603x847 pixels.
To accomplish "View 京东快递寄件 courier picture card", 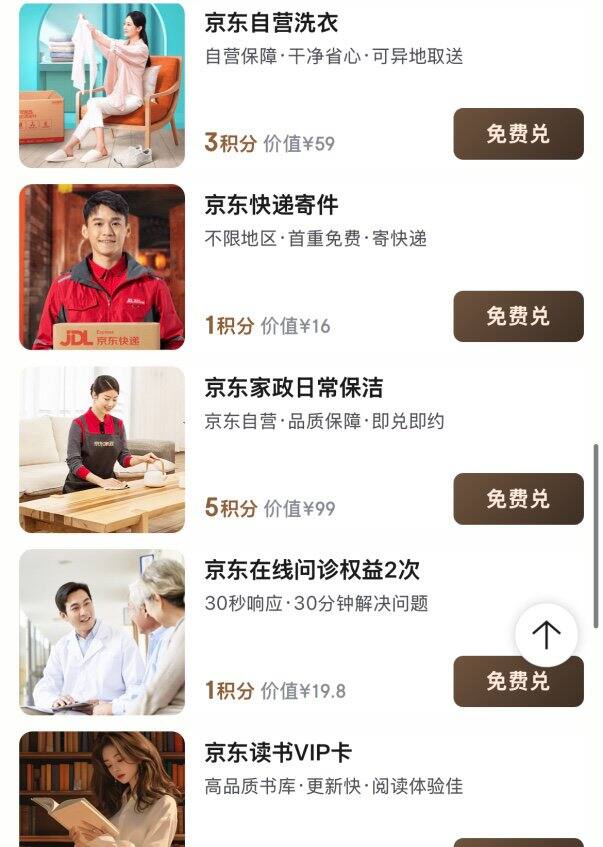I will click(x=102, y=267).
